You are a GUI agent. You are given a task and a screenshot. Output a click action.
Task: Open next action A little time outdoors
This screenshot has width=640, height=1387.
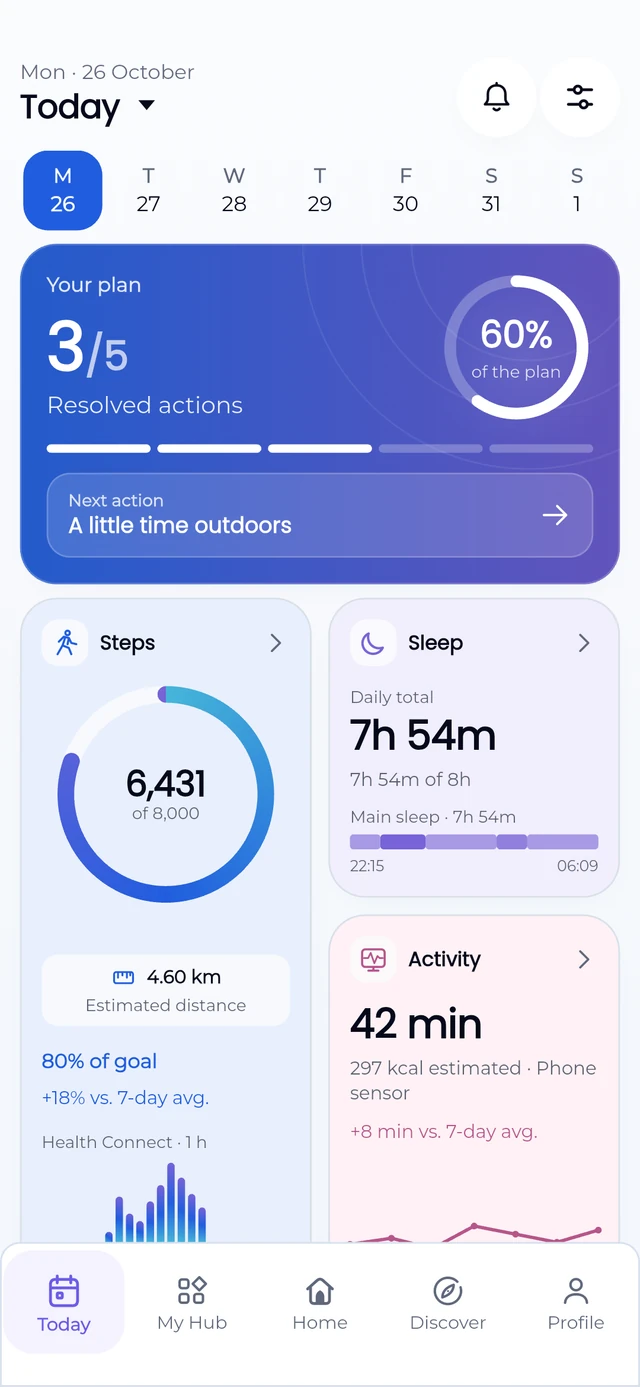tap(320, 515)
